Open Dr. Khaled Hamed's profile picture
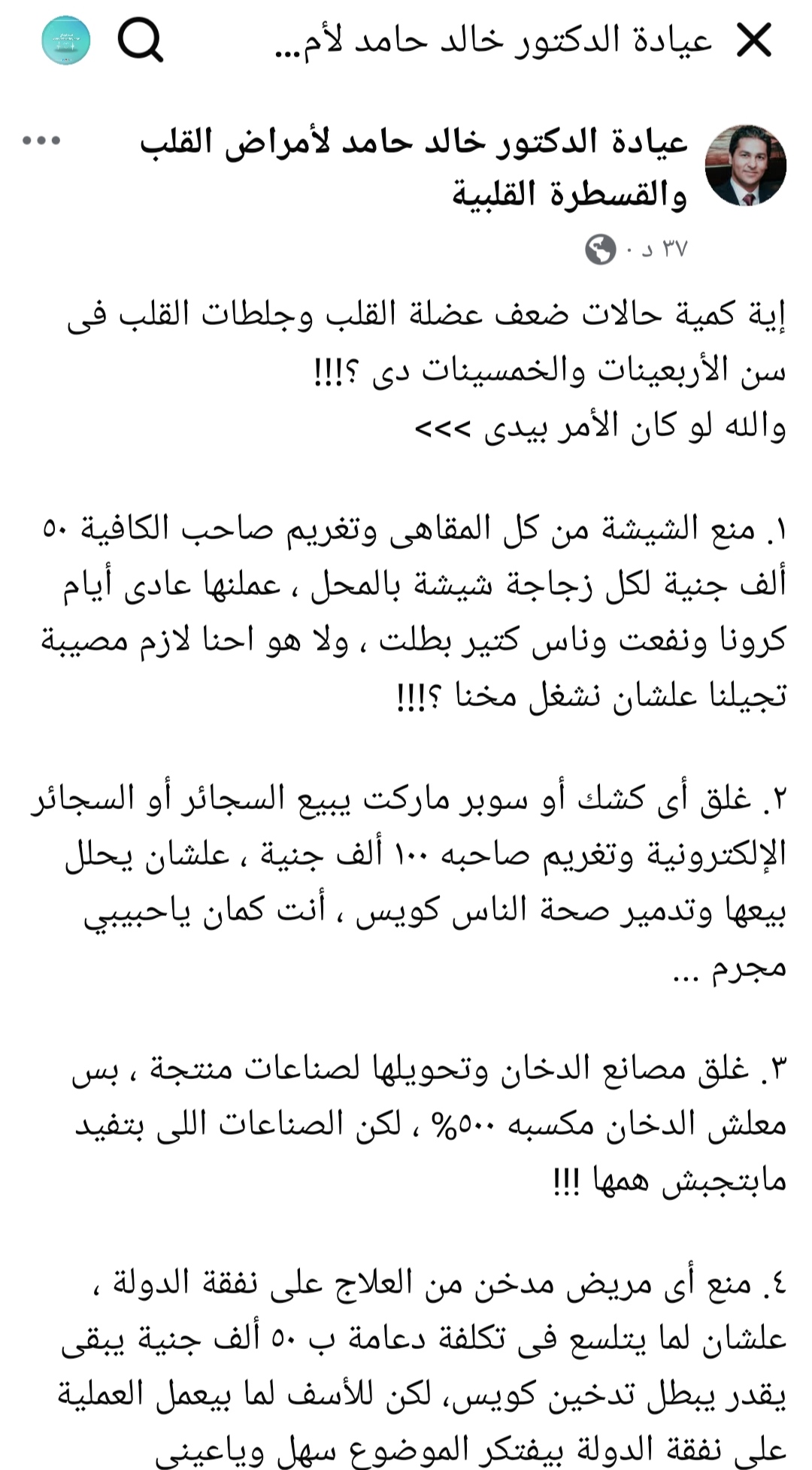This screenshot has width=812, height=1470. (745, 165)
